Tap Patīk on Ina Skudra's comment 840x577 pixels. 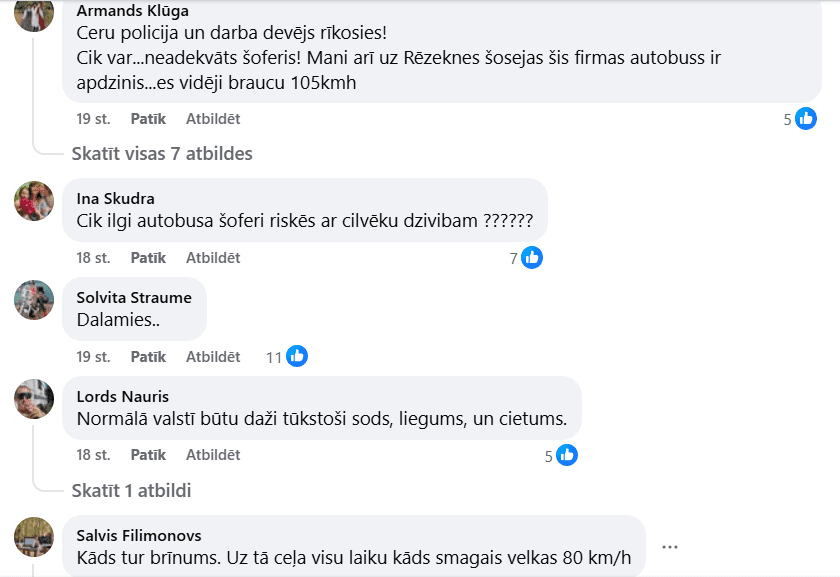pyautogui.click(x=148, y=257)
